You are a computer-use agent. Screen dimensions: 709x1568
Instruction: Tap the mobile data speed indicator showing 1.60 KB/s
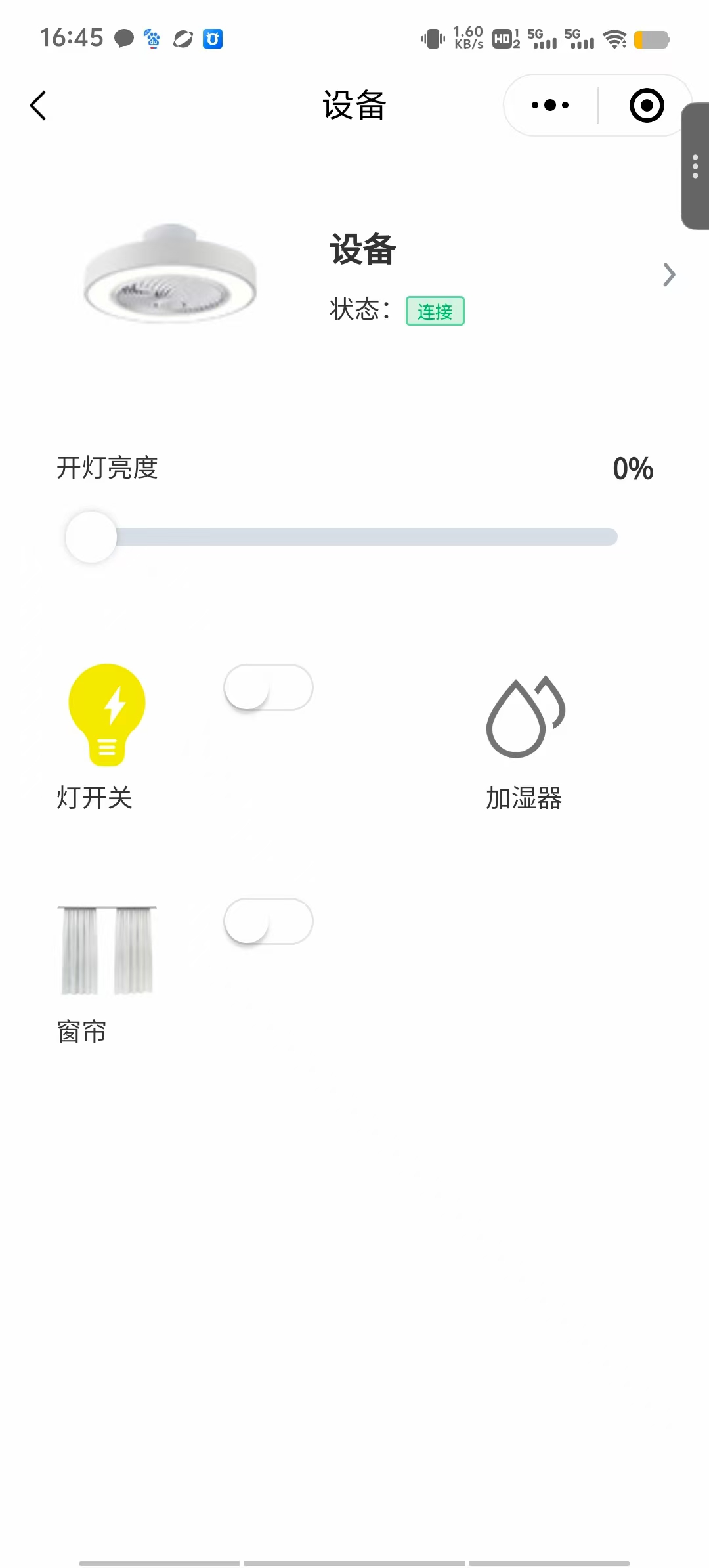pos(467,37)
